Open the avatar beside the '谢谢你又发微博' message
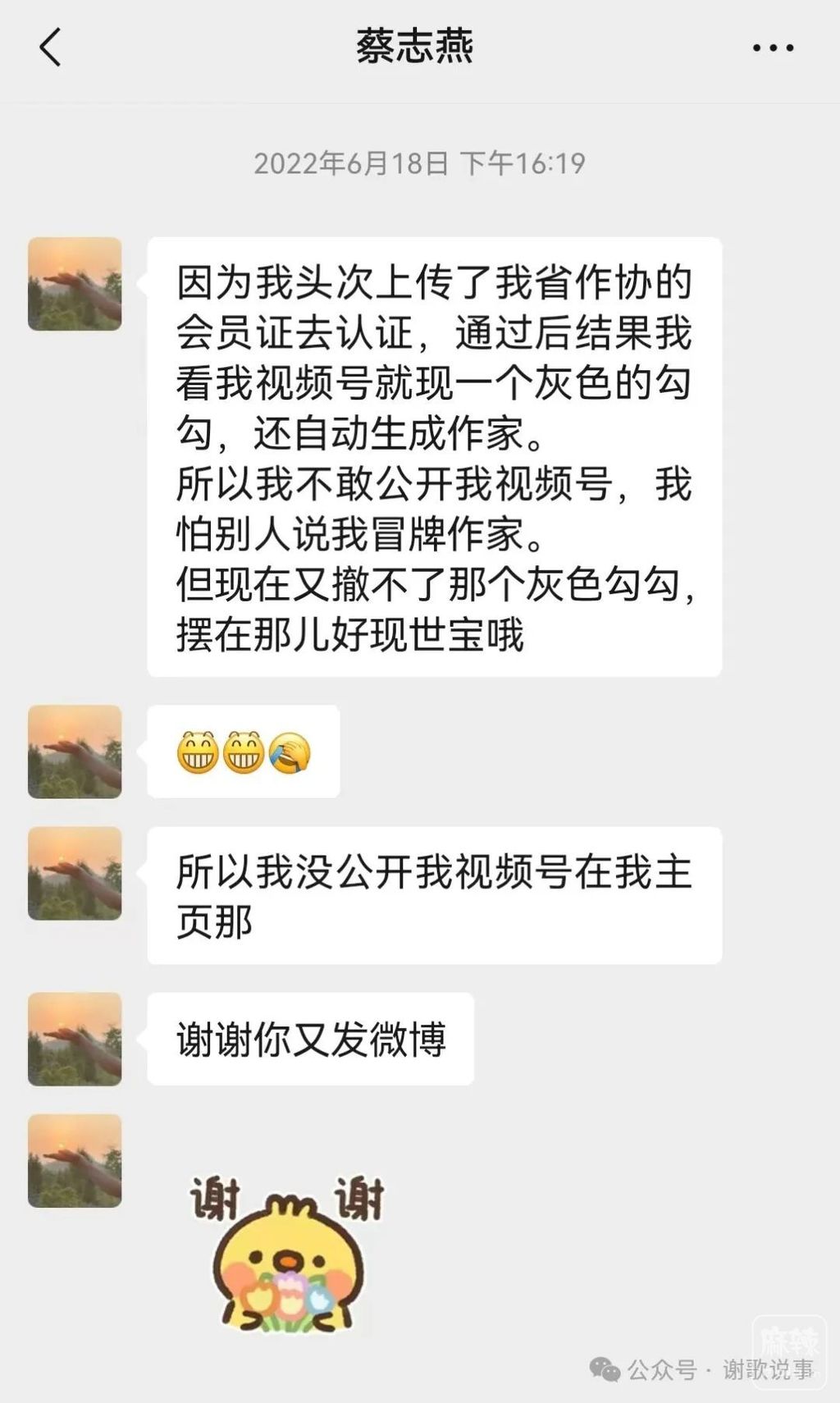Image resolution: width=840 pixels, height=1403 pixels. pos(75,1039)
